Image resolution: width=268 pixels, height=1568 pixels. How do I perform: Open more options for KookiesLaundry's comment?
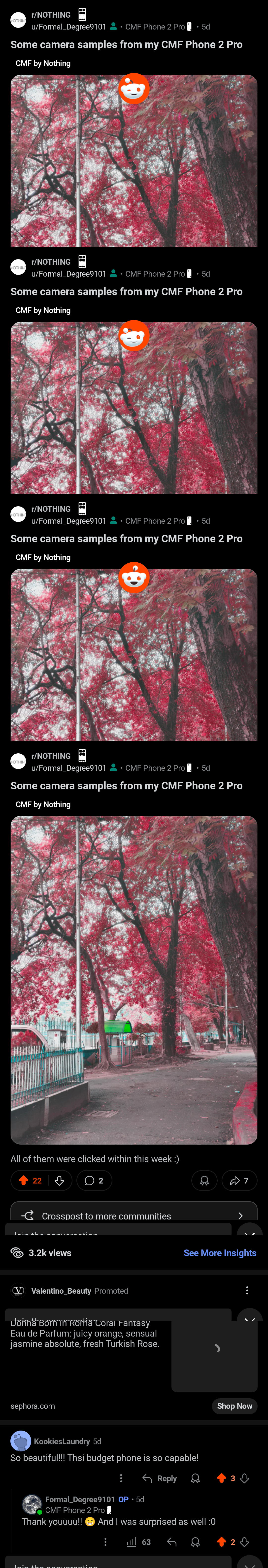tap(121, 1478)
